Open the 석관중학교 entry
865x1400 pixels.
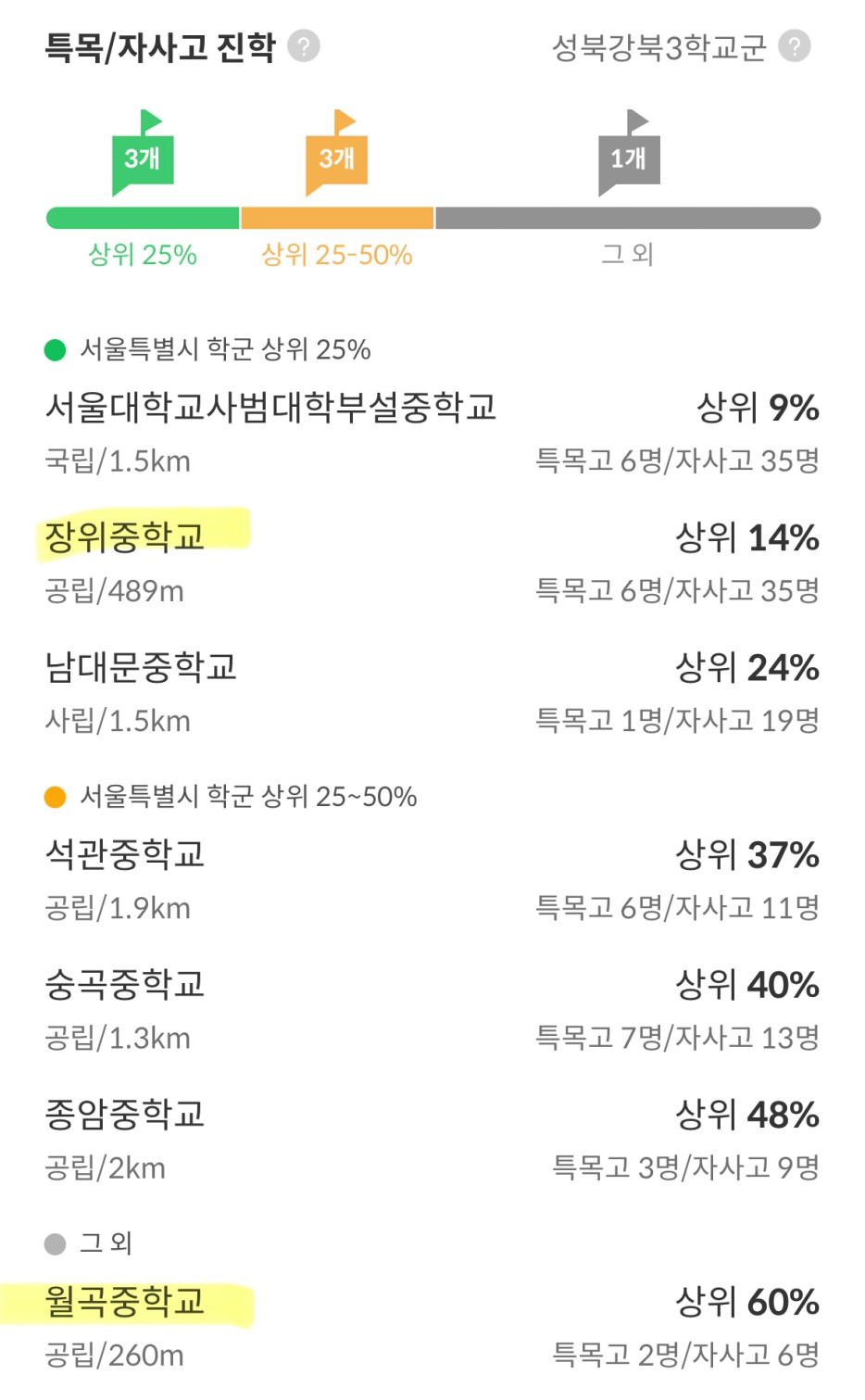coord(432,879)
